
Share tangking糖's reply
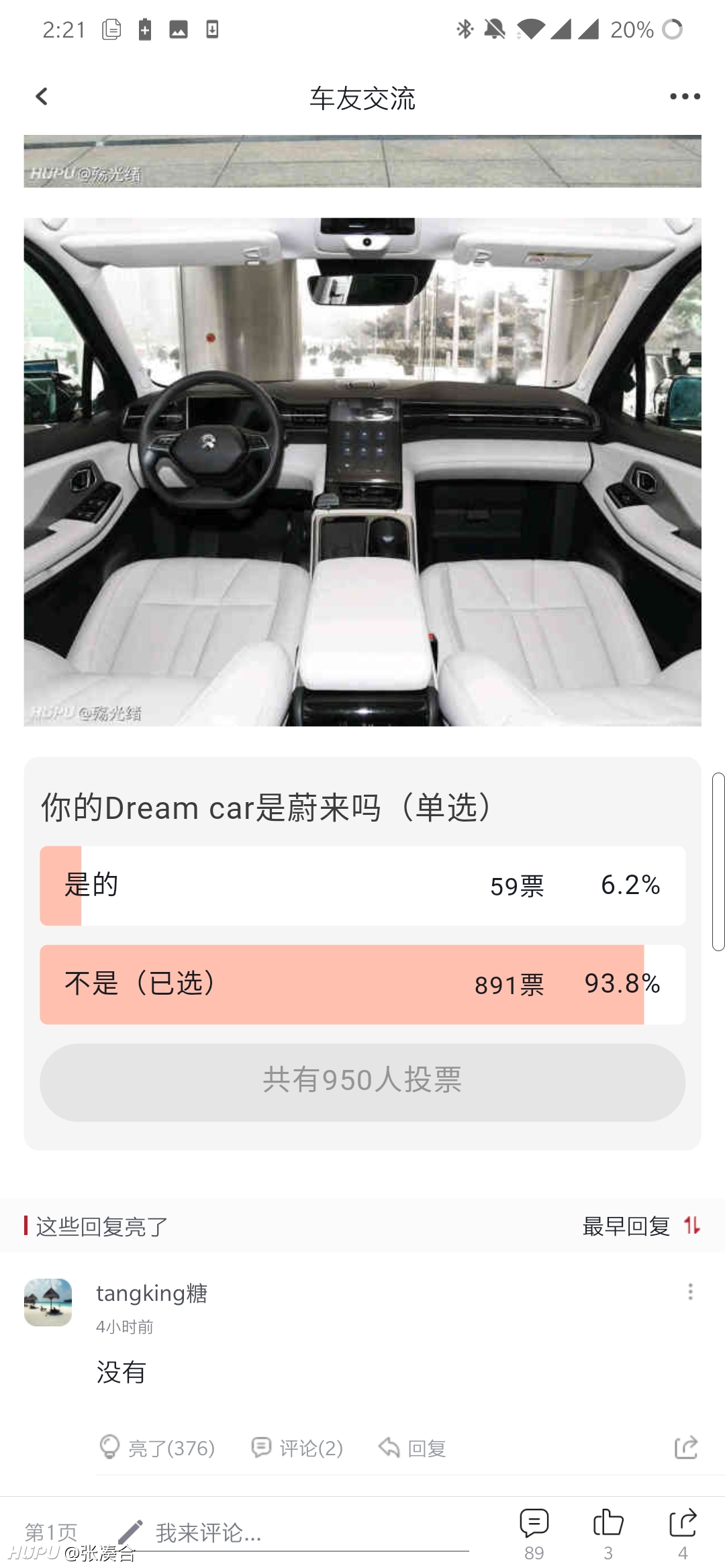click(686, 1447)
